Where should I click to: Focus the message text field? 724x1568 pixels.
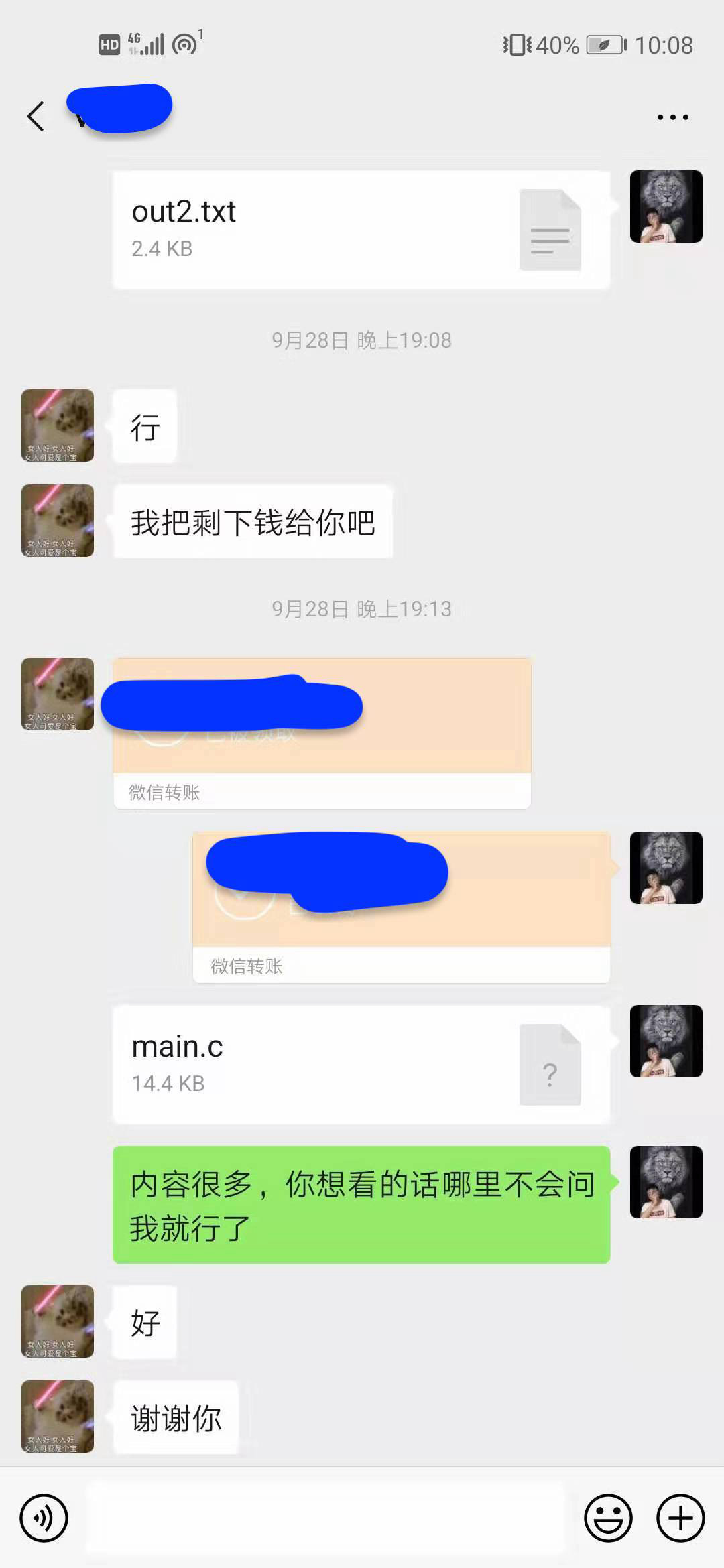click(x=325, y=1518)
